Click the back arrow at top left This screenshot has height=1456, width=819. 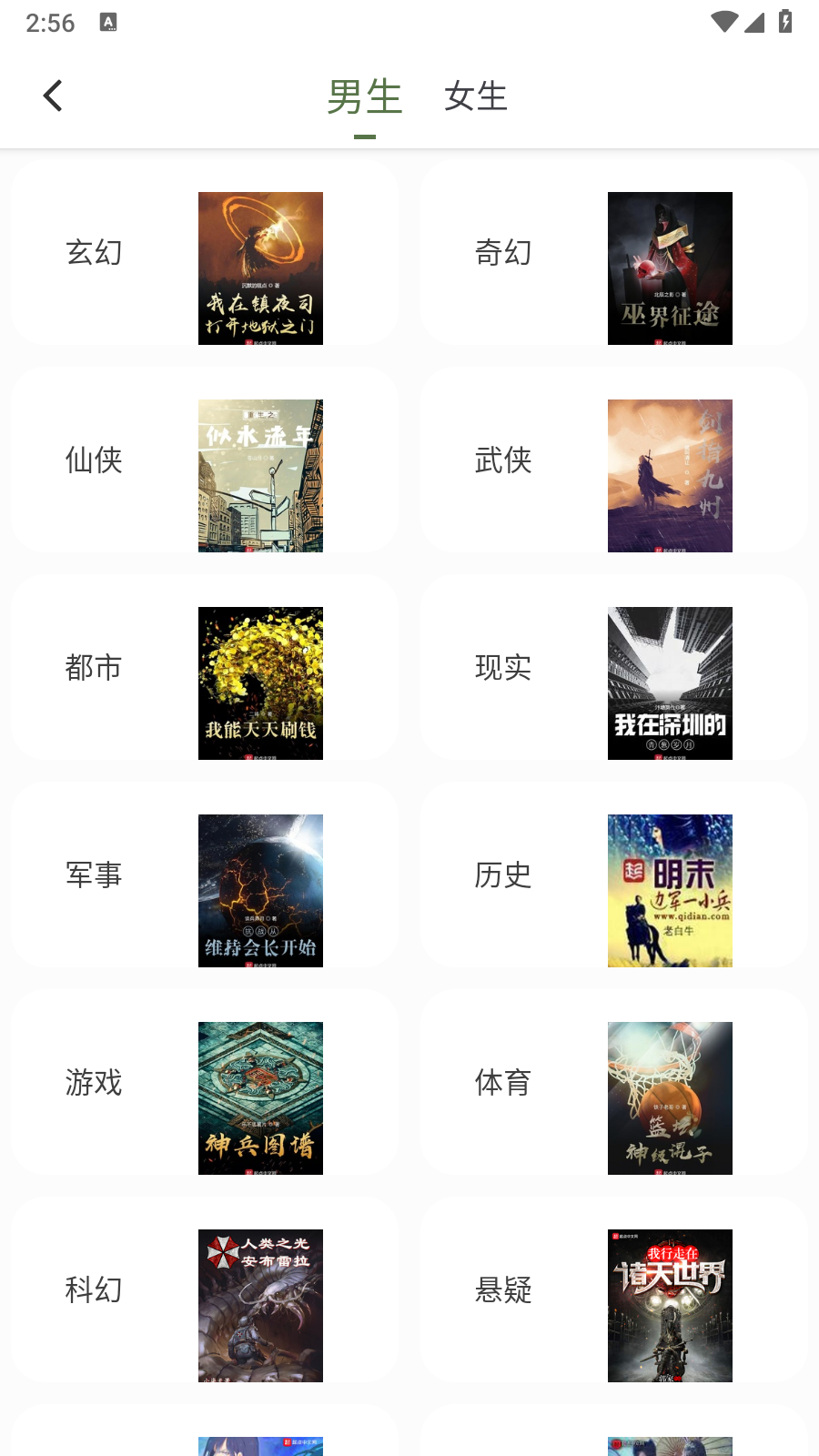coord(52,95)
